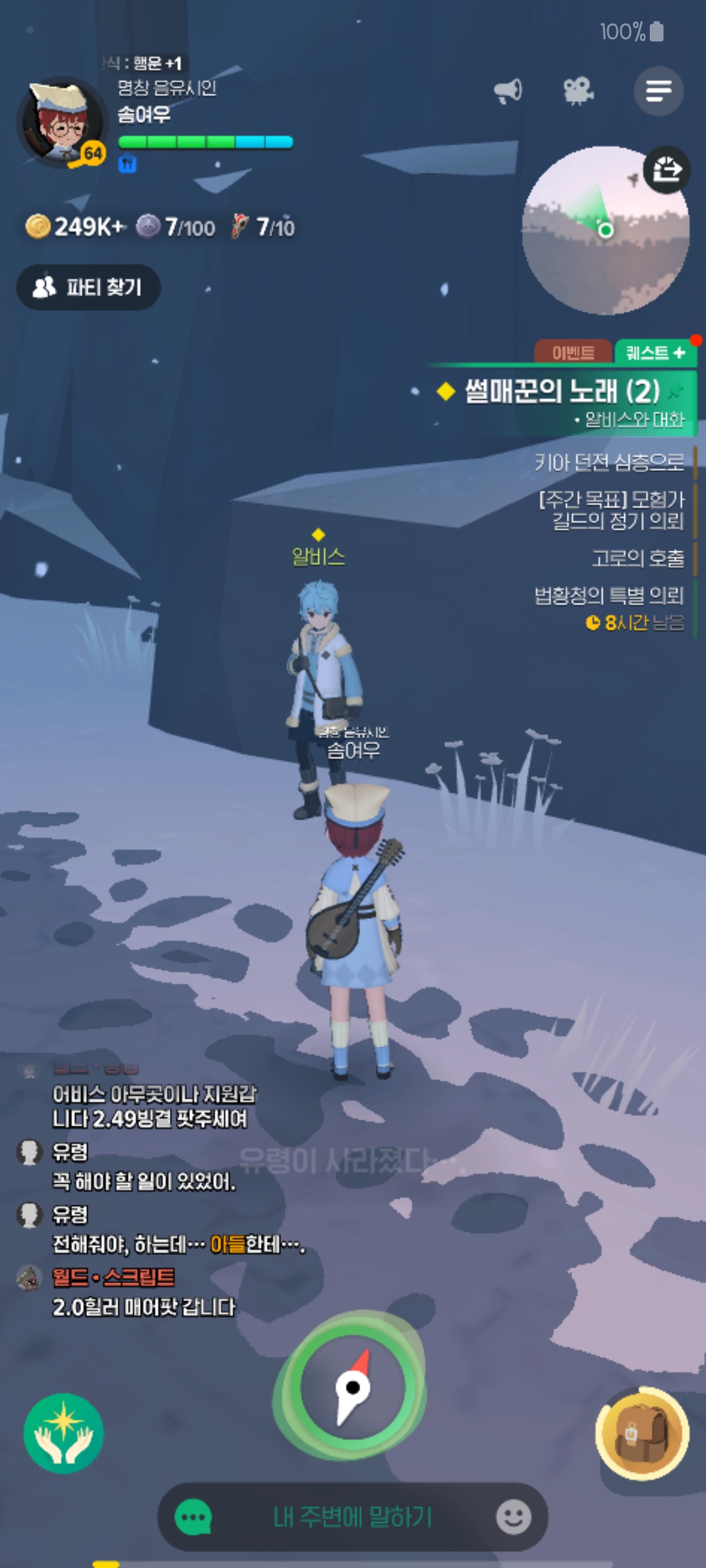Open the megaphone announcements icon
This screenshot has width=706, height=1568.
pyautogui.click(x=508, y=91)
